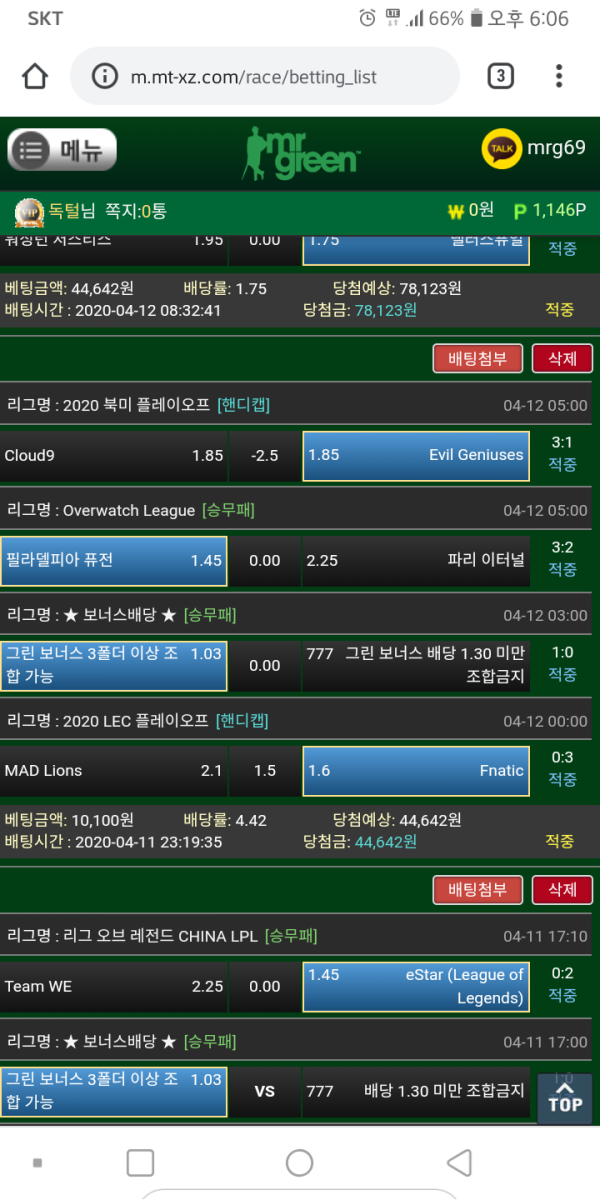Go back with system back button
The width and height of the screenshot is (600, 1200).
coord(458,1162)
